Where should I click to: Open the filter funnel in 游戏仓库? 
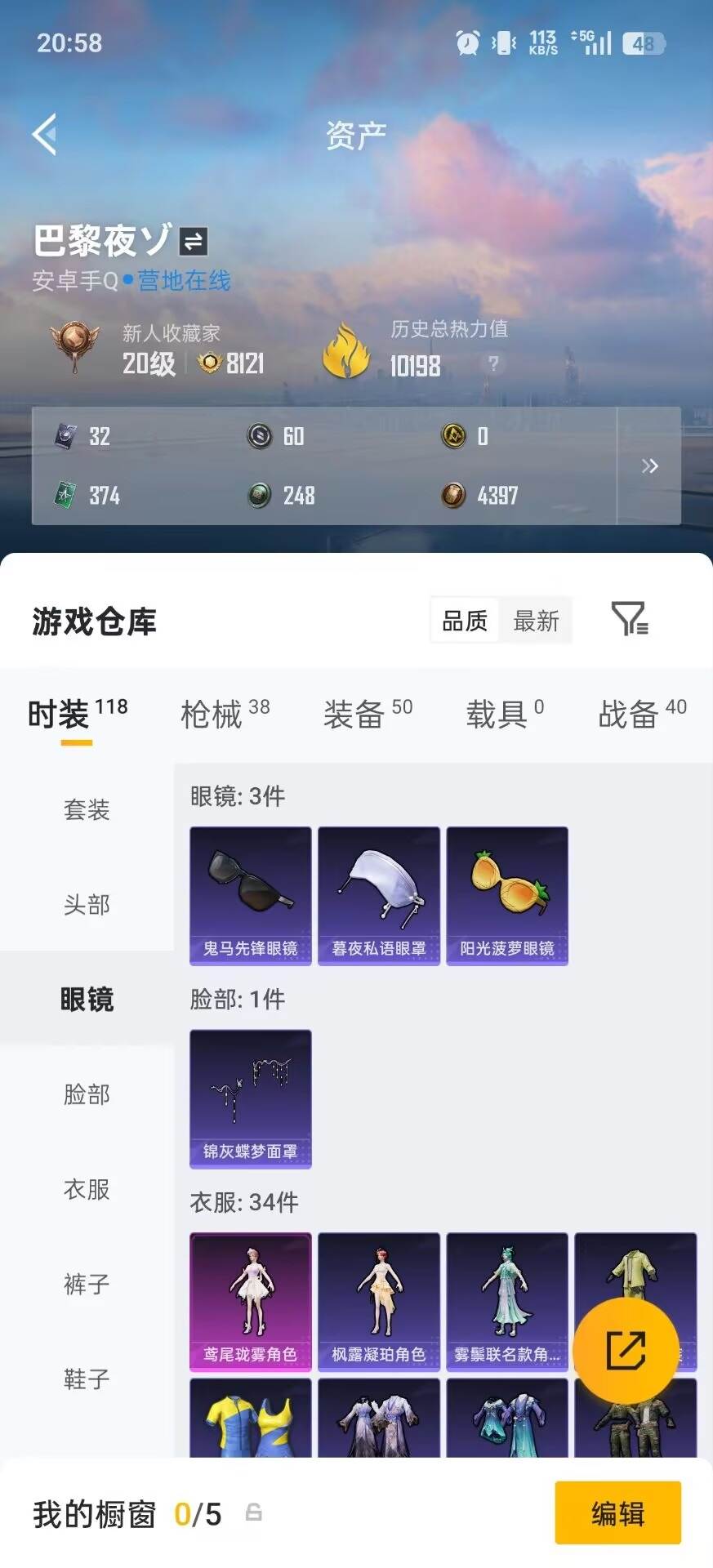coord(628,621)
